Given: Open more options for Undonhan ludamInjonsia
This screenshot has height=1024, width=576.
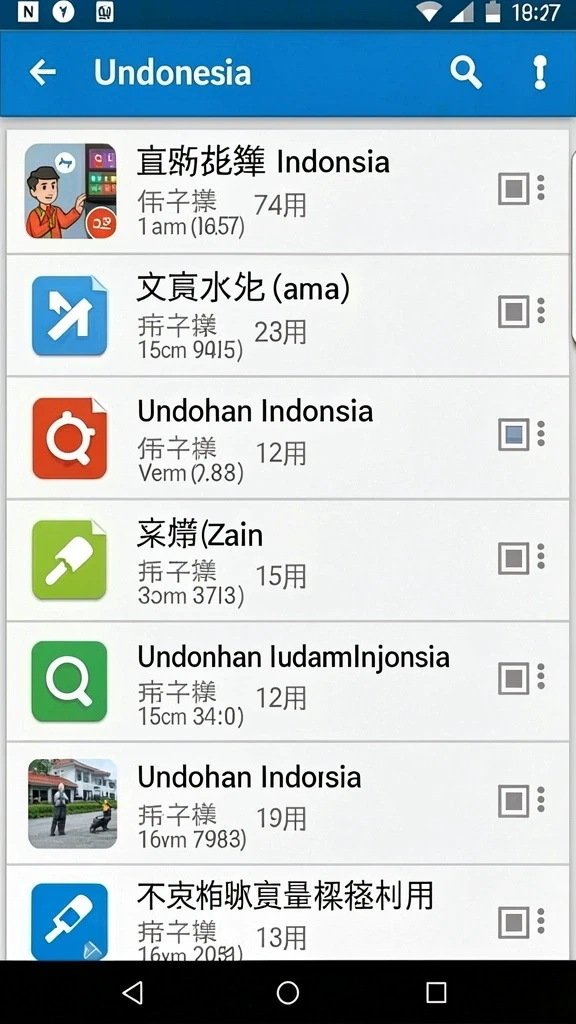Looking at the screenshot, I should pos(541,677).
